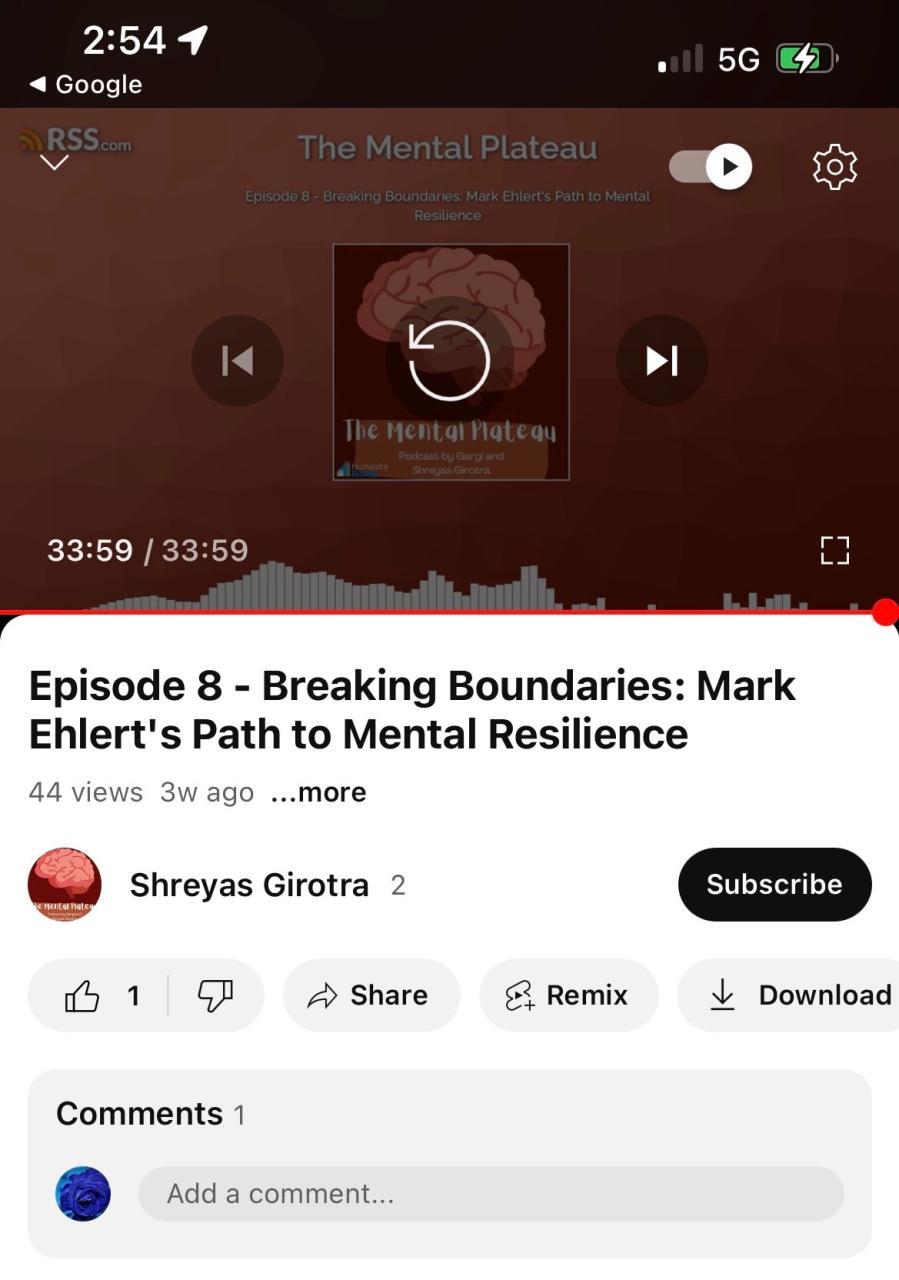Image resolution: width=899 pixels, height=1280 pixels.
Task: Remix this video
Action: click(568, 995)
